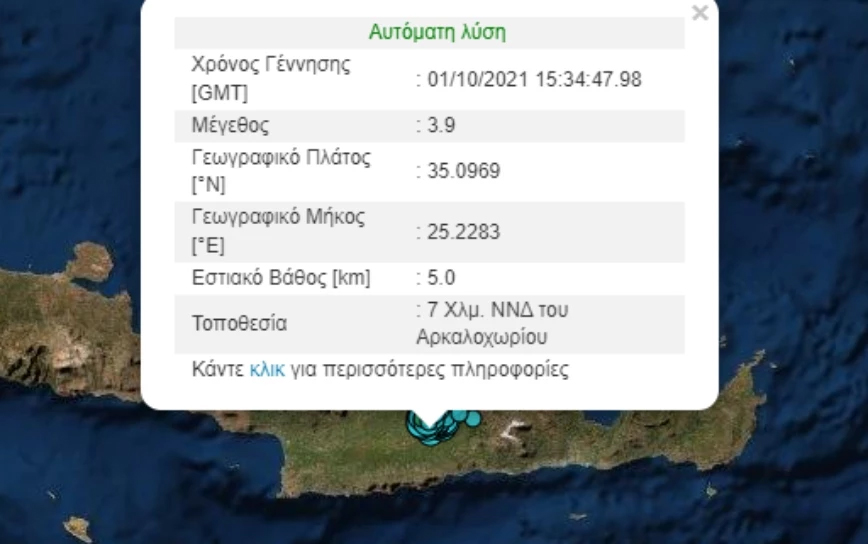Open the κλικ link for more information

pyautogui.click(x=267, y=370)
